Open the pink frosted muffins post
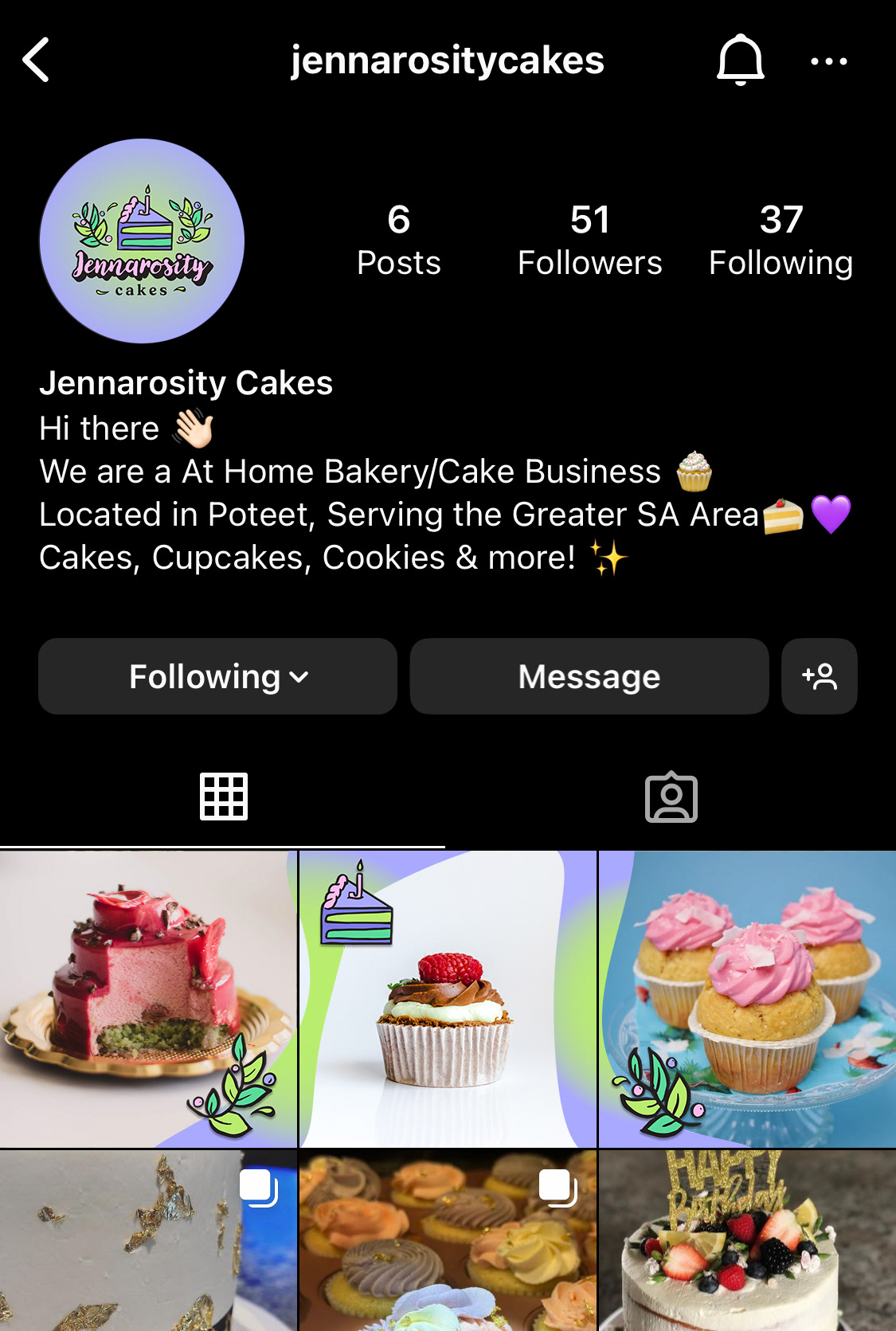Image resolution: width=896 pixels, height=1331 pixels. [x=747, y=999]
